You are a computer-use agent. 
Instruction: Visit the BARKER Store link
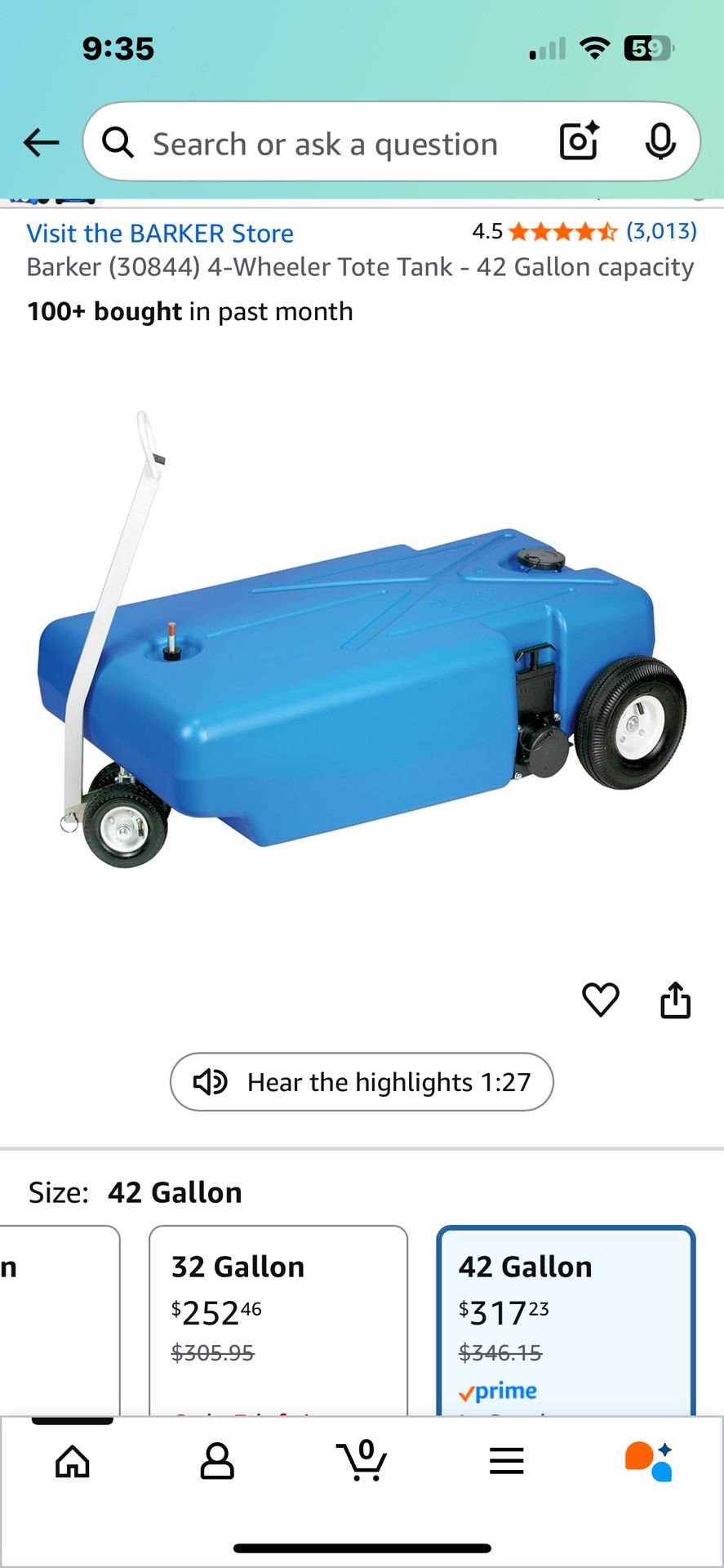[160, 234]
